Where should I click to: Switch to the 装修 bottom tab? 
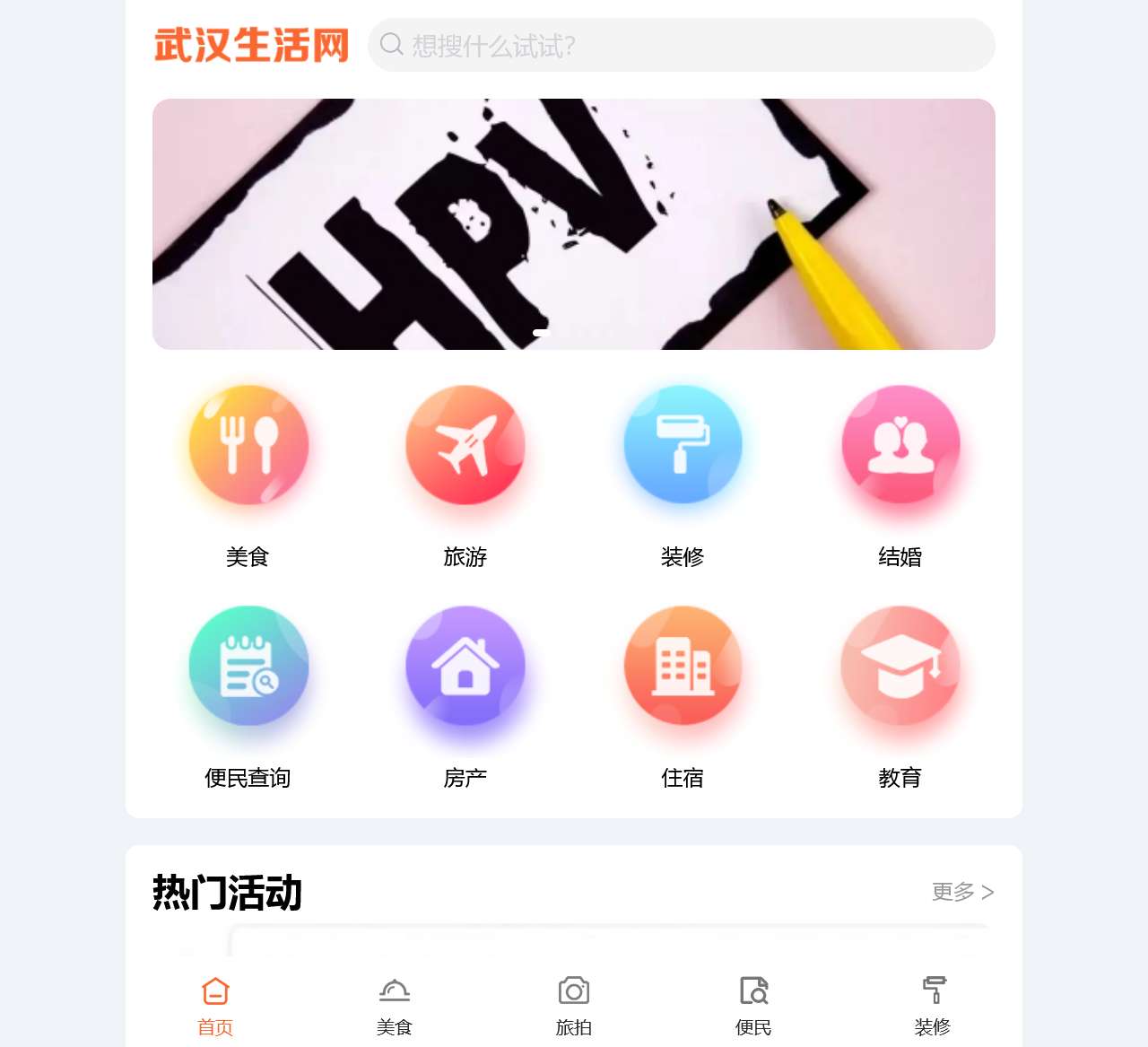[933, 1005]
